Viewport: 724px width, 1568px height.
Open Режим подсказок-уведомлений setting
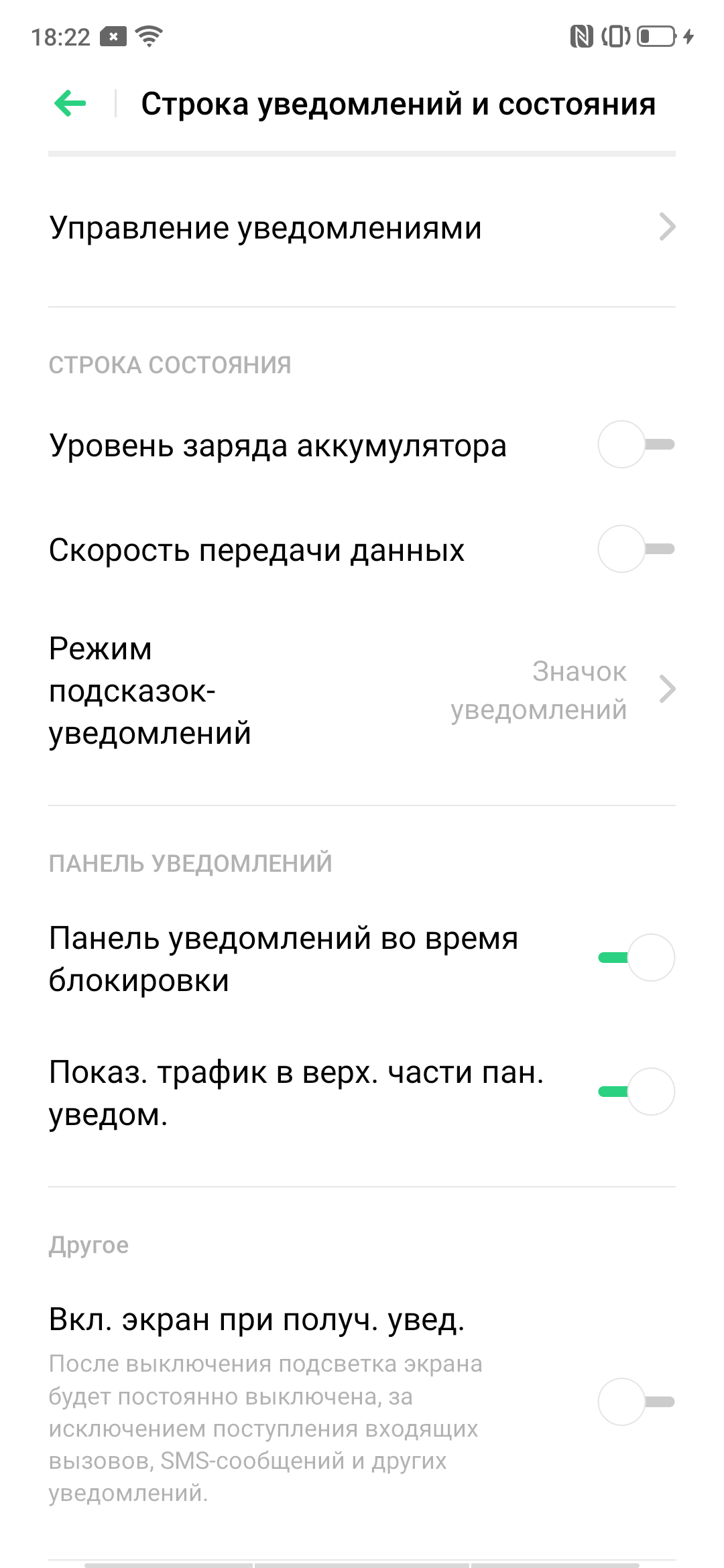point(362,690)
